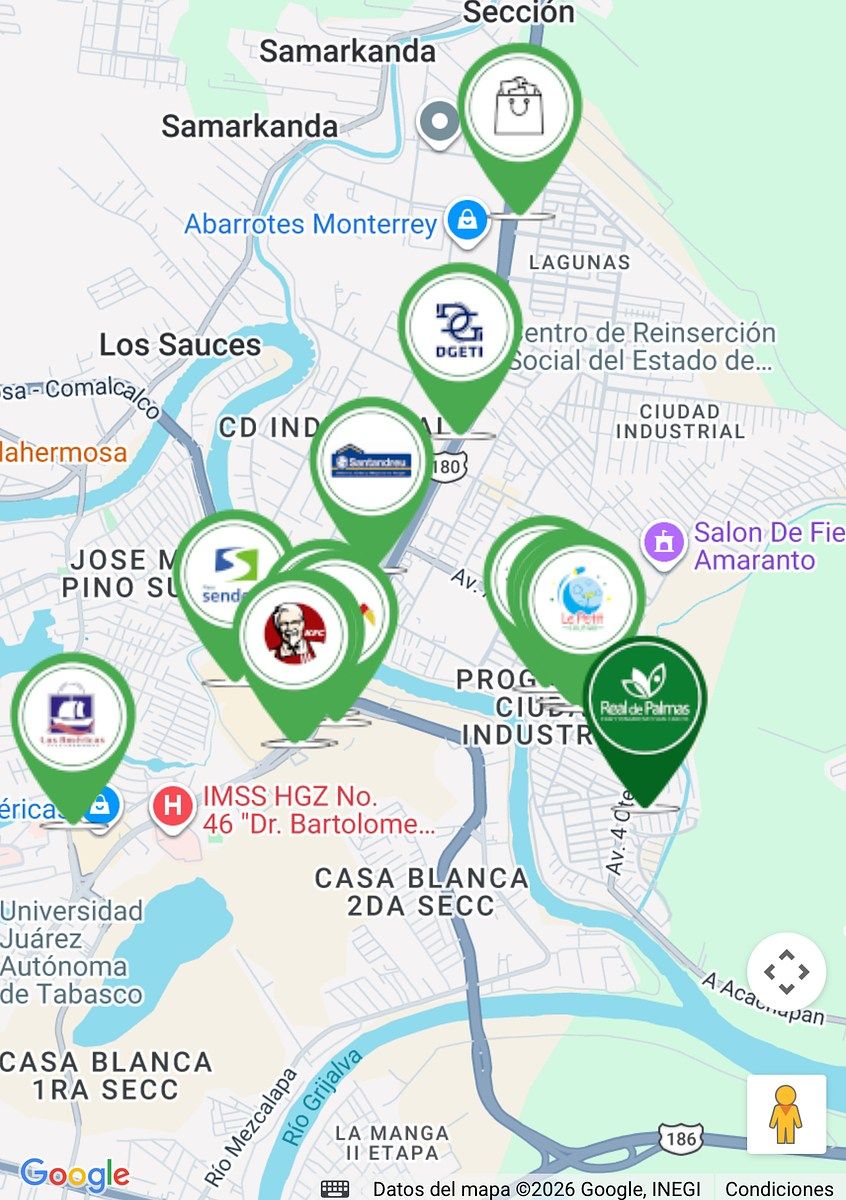846x1200 pixels.
Task: Open the Las Américas map pin
Action: [72, 716]
